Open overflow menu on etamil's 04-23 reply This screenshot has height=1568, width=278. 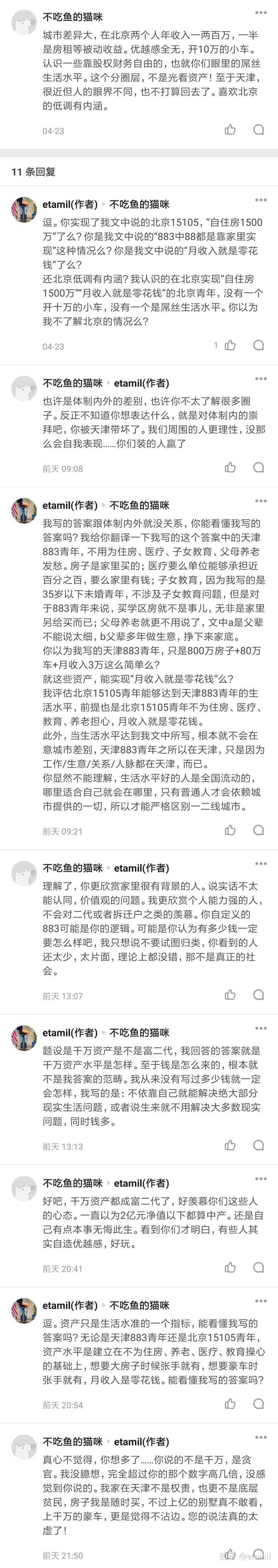coord(261,200)
